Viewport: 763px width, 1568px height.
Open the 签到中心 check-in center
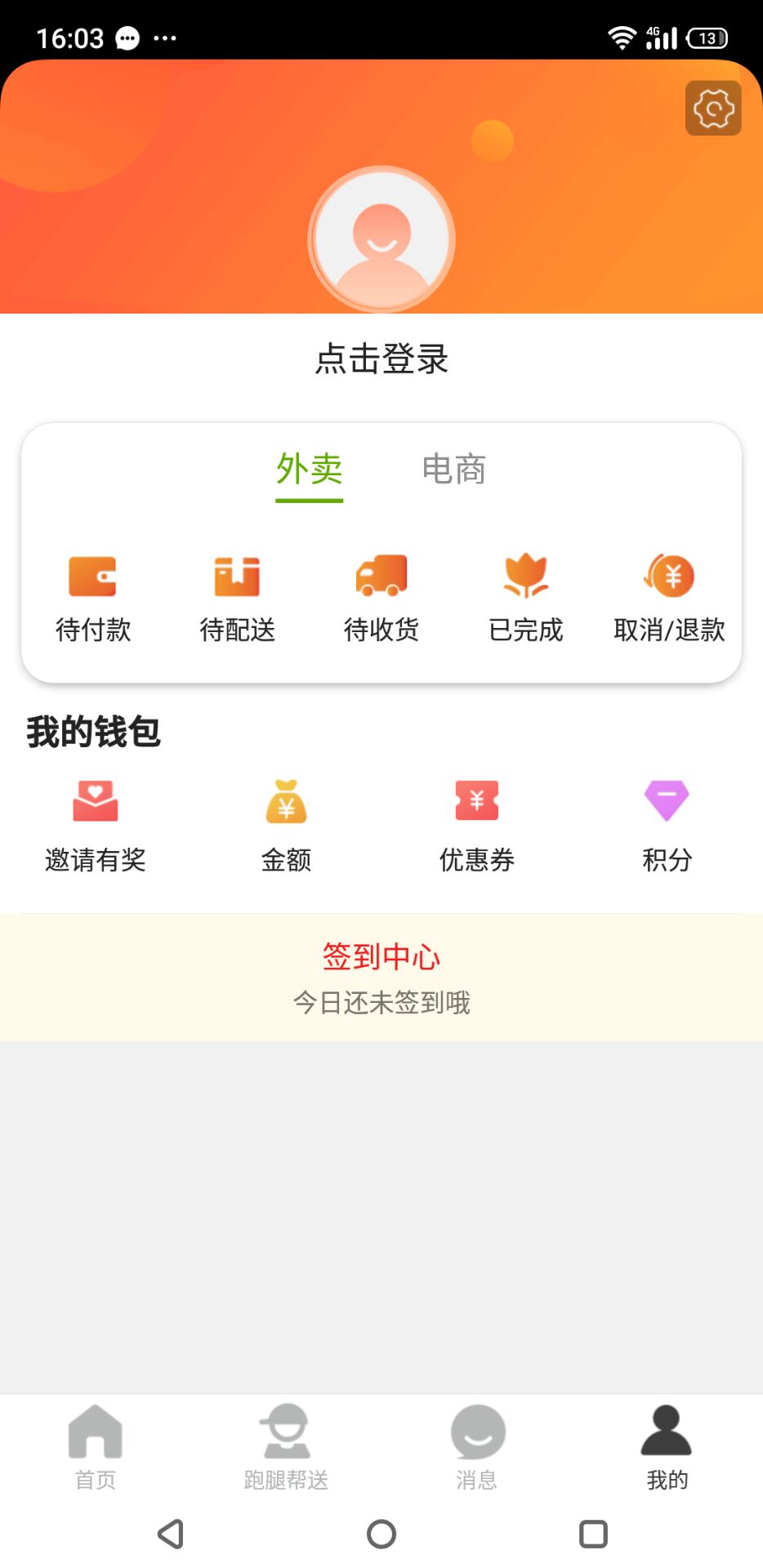pos(381,957)
